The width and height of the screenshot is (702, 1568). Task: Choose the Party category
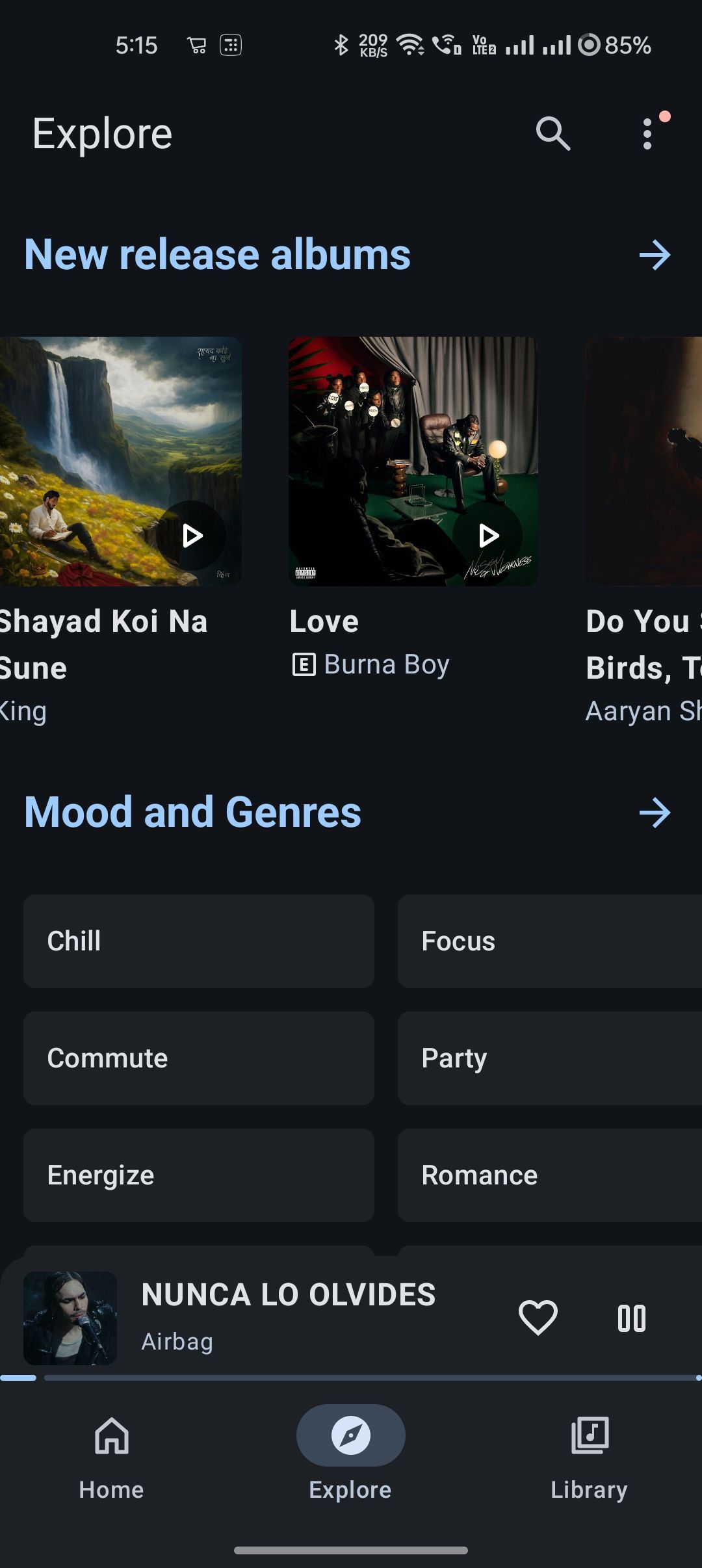pyautogui.click(x=550, y=1058)
